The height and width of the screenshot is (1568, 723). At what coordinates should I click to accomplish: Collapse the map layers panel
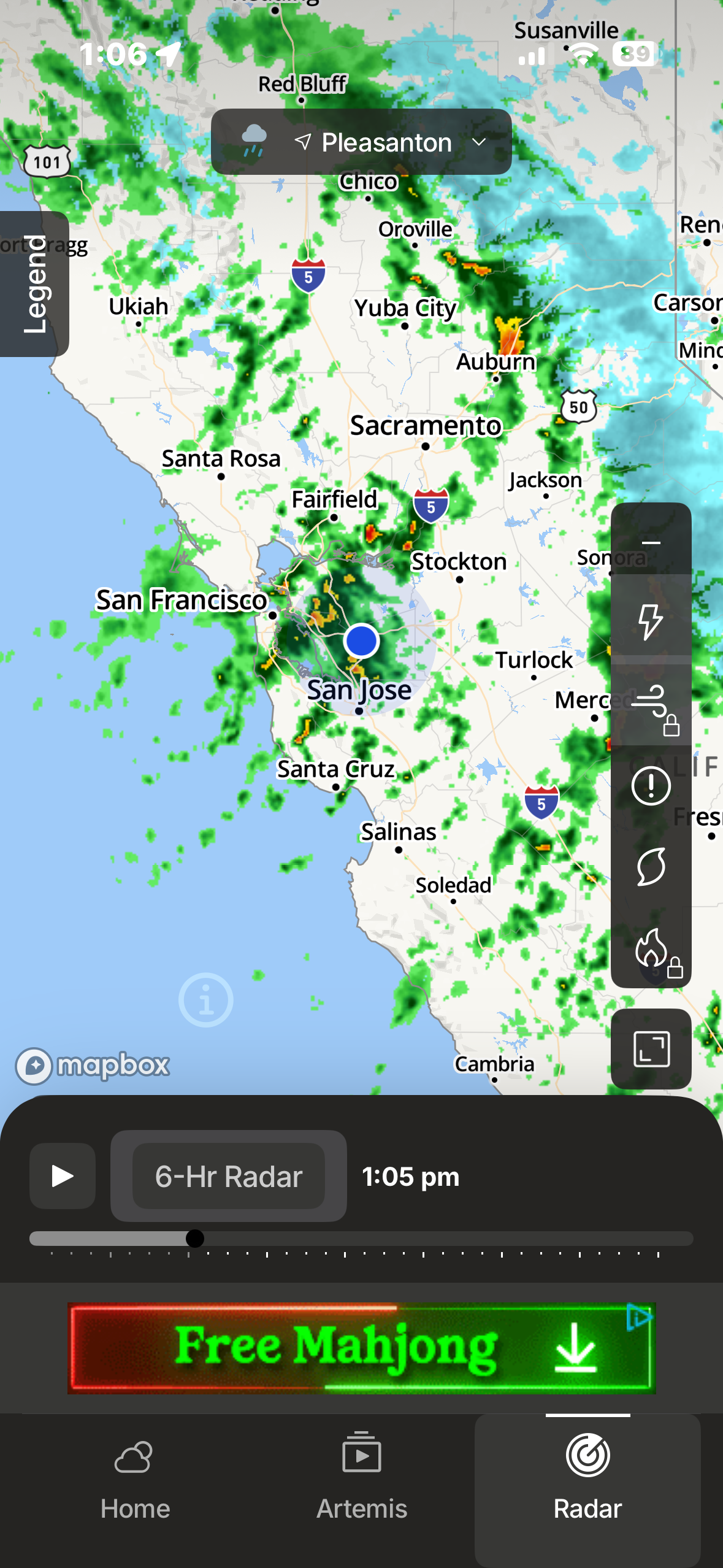tap(651, 543)
